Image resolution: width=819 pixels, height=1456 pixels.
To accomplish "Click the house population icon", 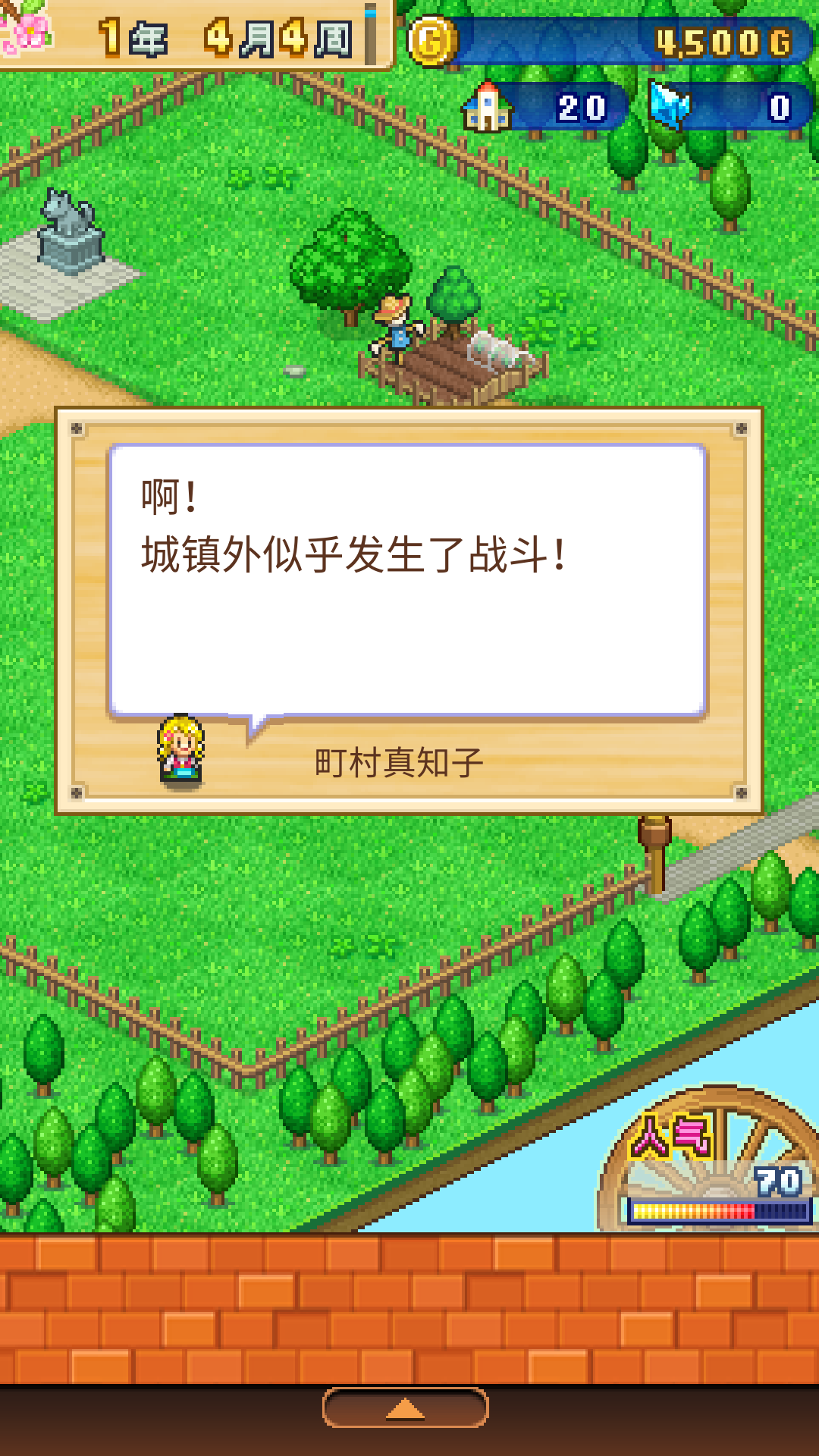I will pyautogui.click(x=489, y=106).
